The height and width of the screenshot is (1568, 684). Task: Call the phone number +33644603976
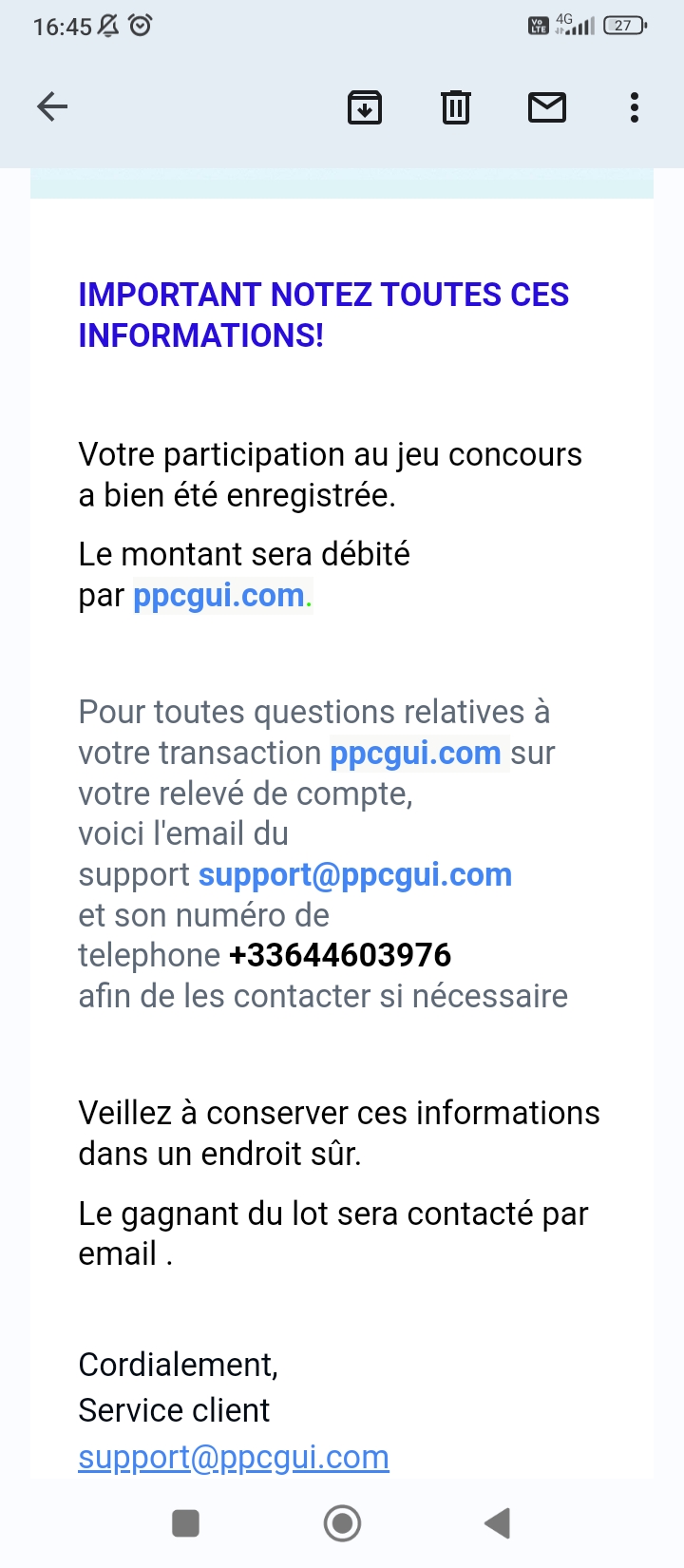340,955
